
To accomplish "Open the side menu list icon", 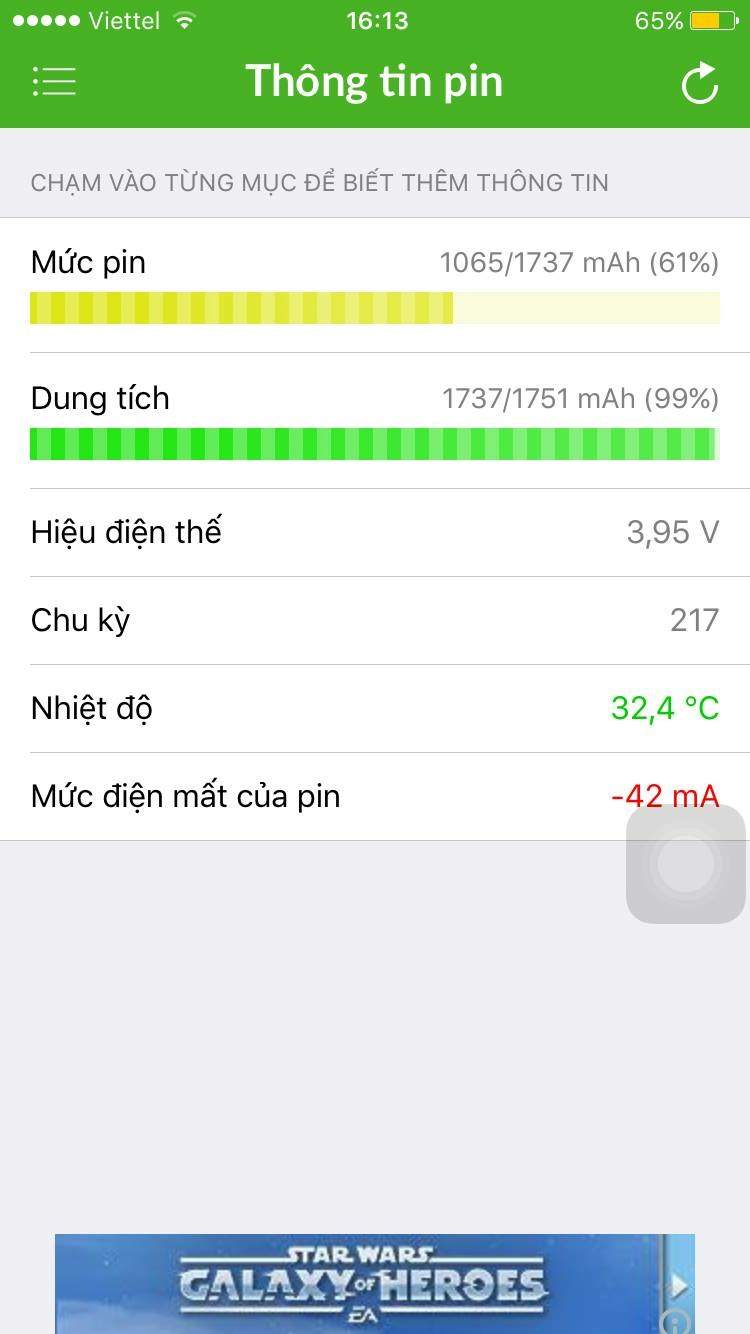I will pos(54,82).
